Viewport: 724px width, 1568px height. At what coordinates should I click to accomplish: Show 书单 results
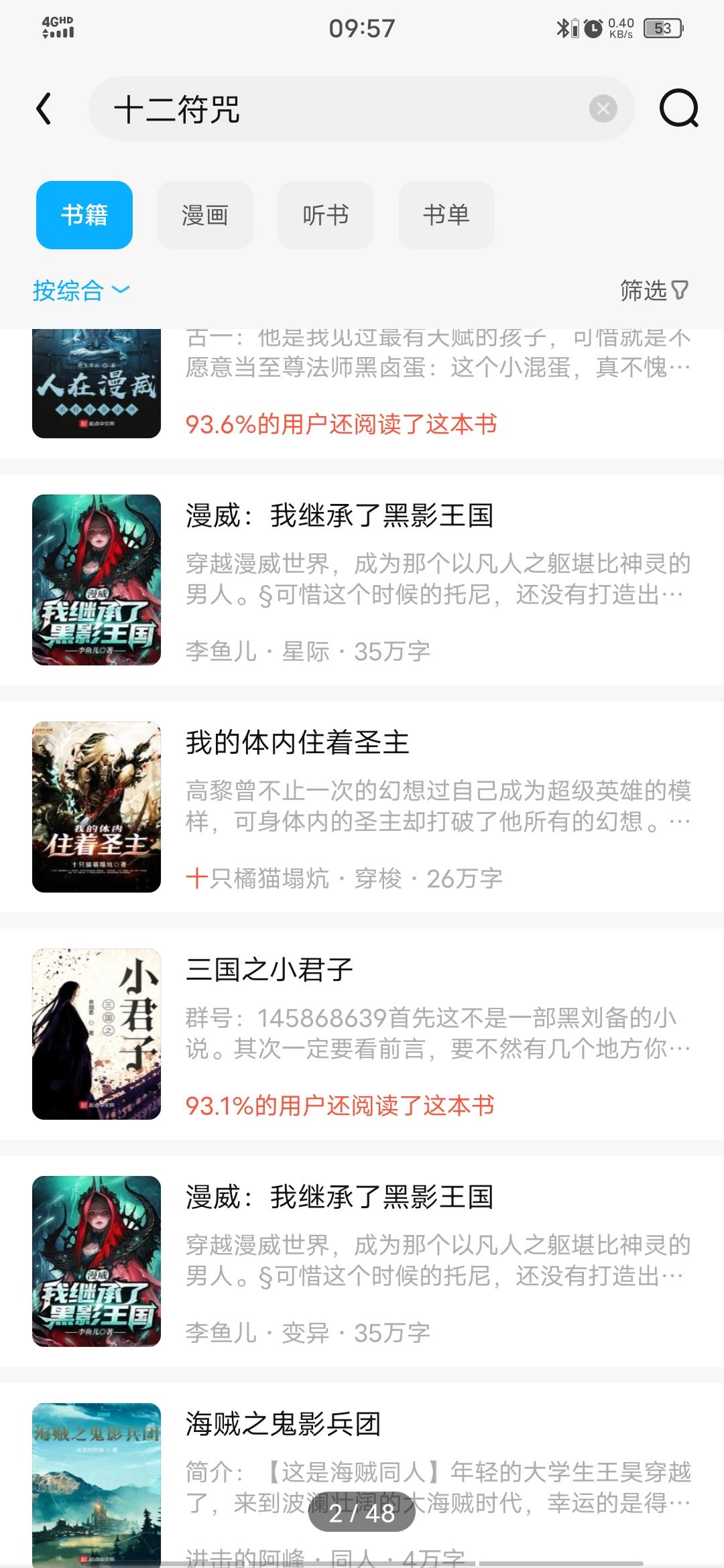pyautogui.click(x=446, y=215)
